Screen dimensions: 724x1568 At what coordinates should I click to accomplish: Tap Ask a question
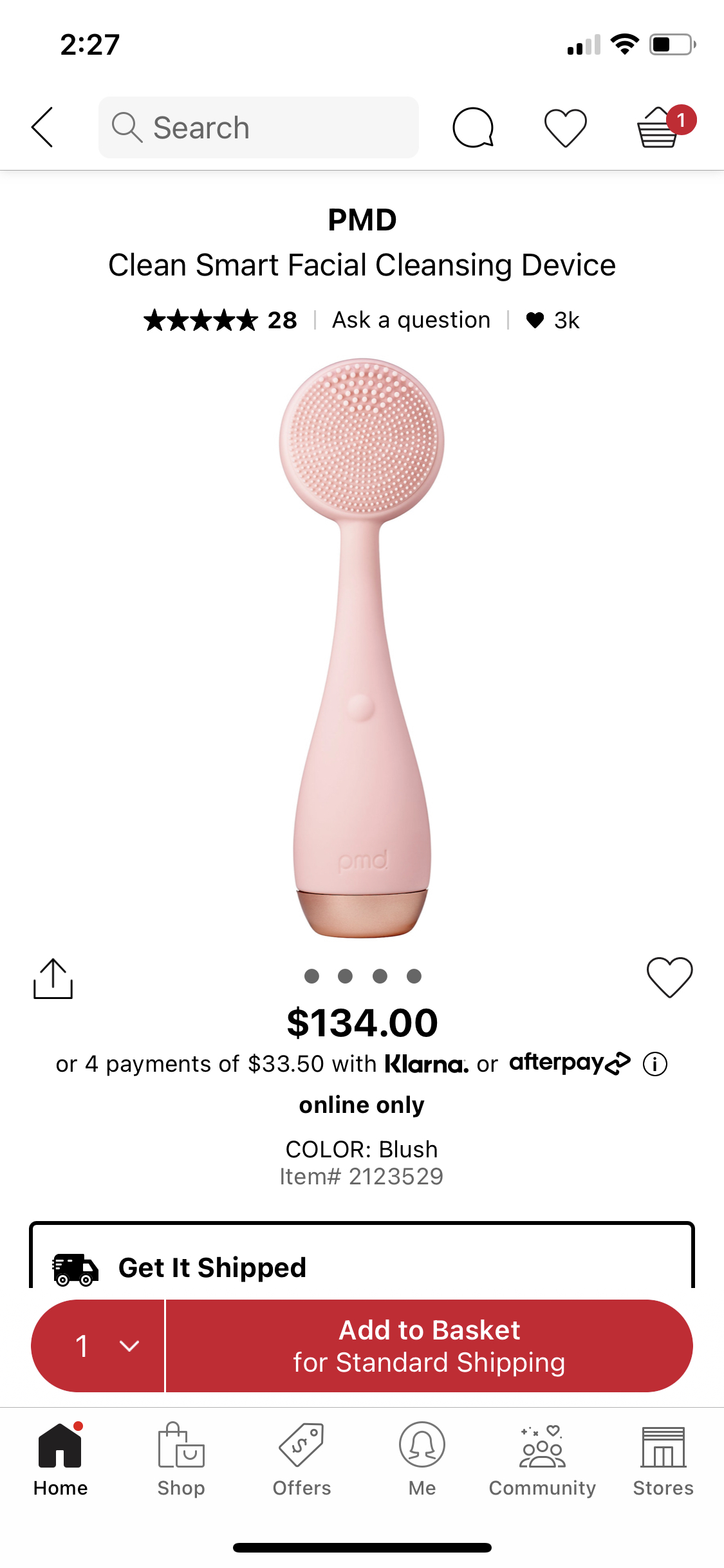pos(411,320)
